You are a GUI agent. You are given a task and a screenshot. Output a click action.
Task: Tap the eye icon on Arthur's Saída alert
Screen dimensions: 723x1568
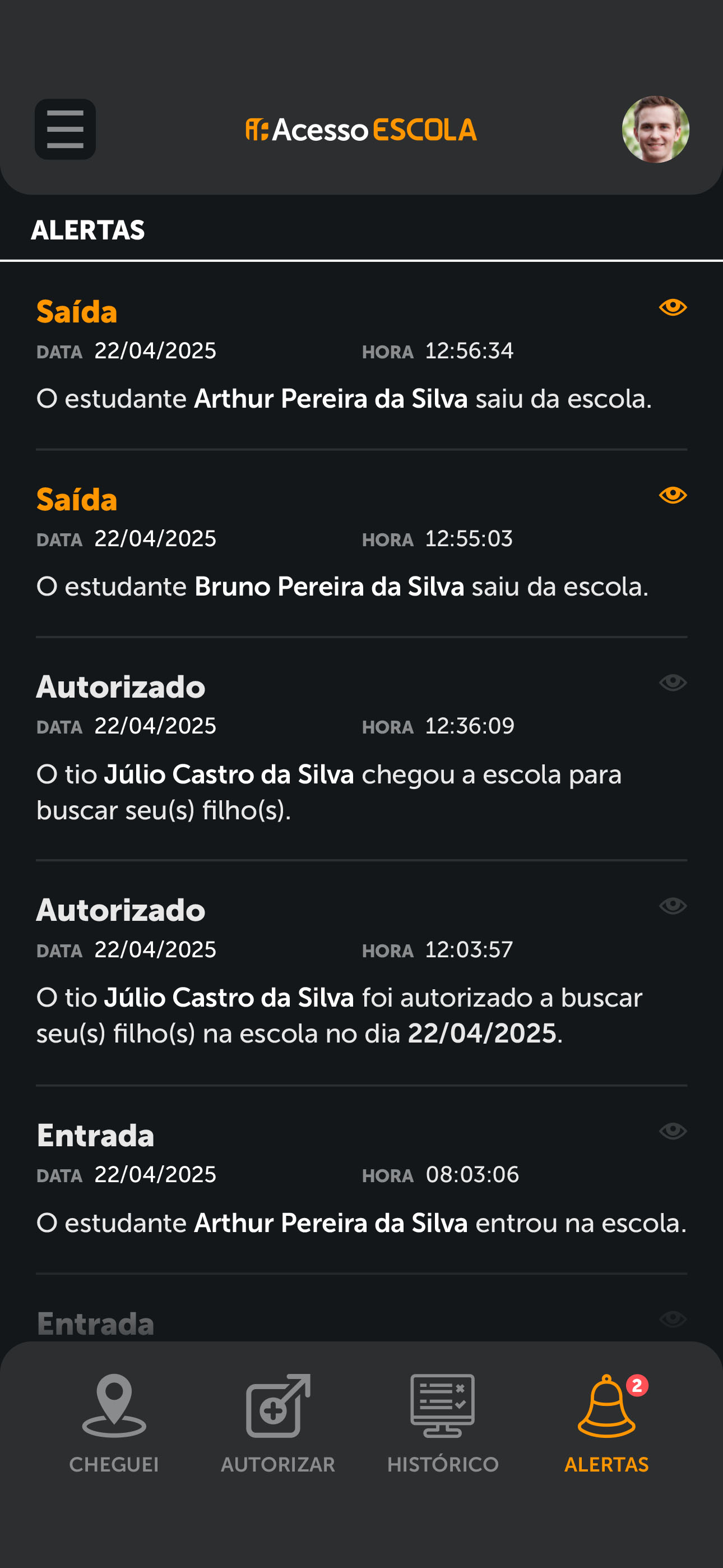[673, 307]
